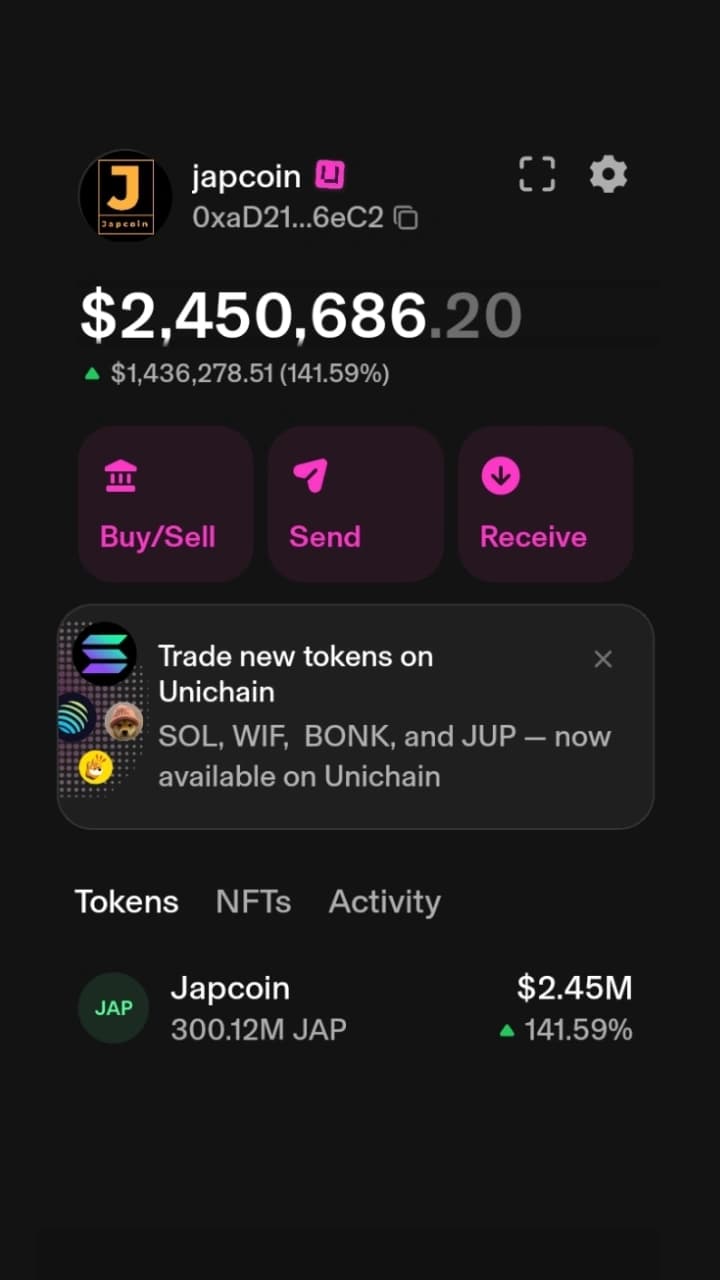
Task: Open the japcoin profile avatar
Action: (x=125, y=196)
